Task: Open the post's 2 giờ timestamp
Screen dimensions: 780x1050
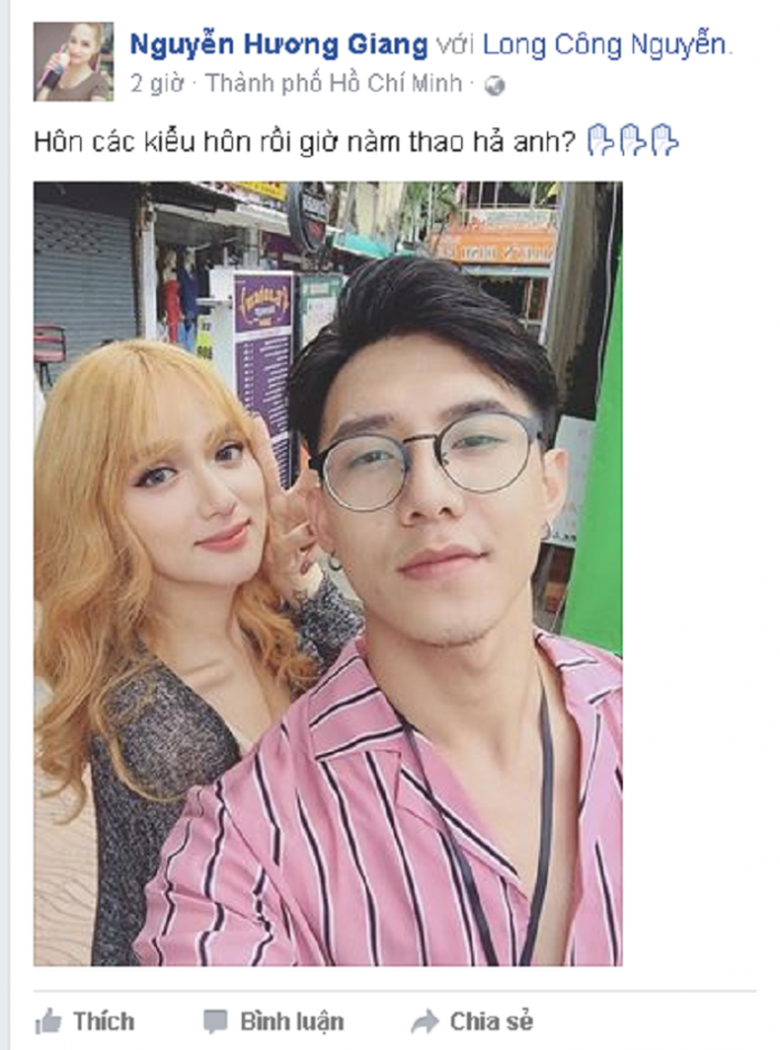Action: tap(155, 84)
